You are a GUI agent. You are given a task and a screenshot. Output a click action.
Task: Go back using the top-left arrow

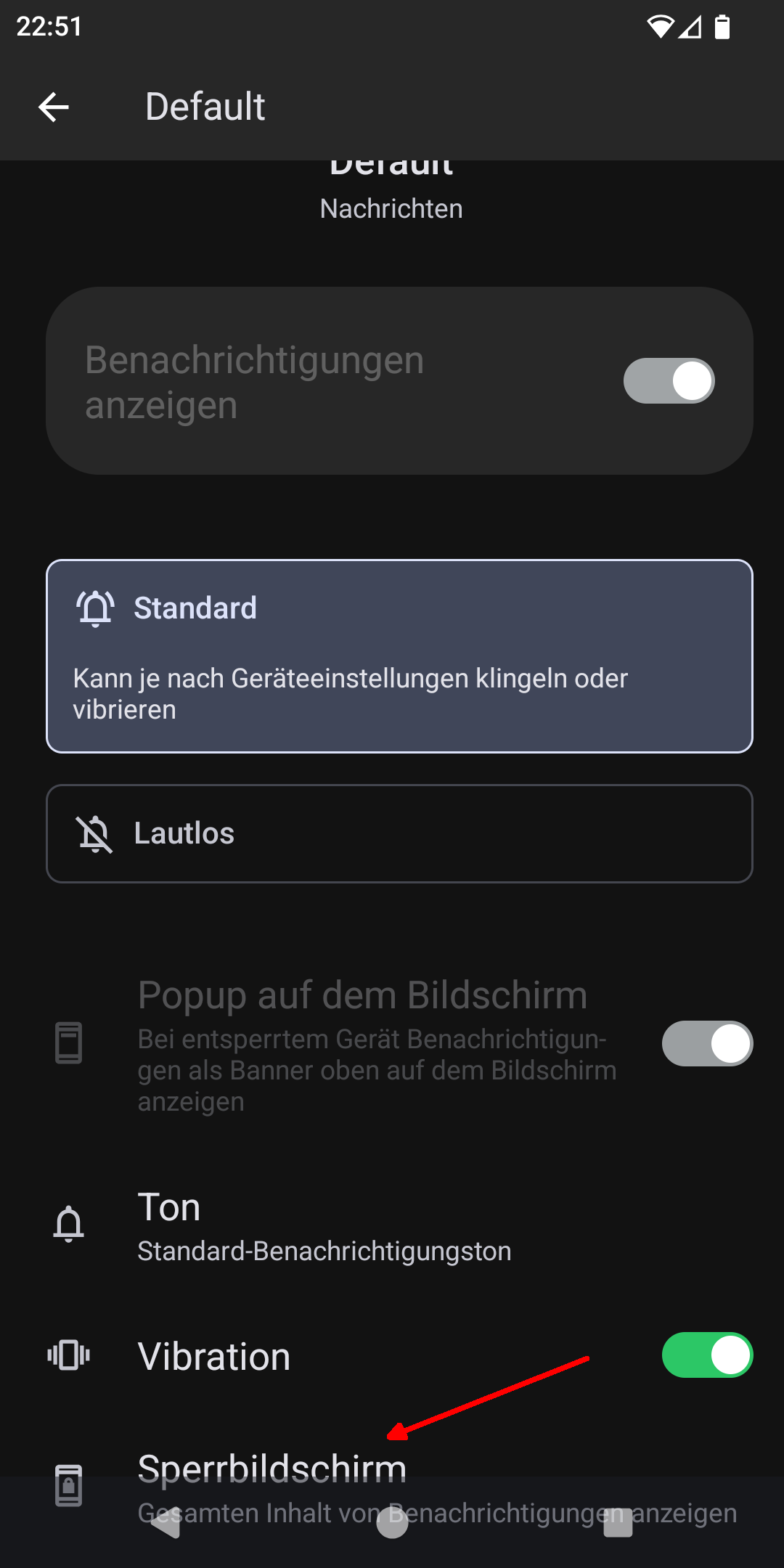(x=54, y=107)
